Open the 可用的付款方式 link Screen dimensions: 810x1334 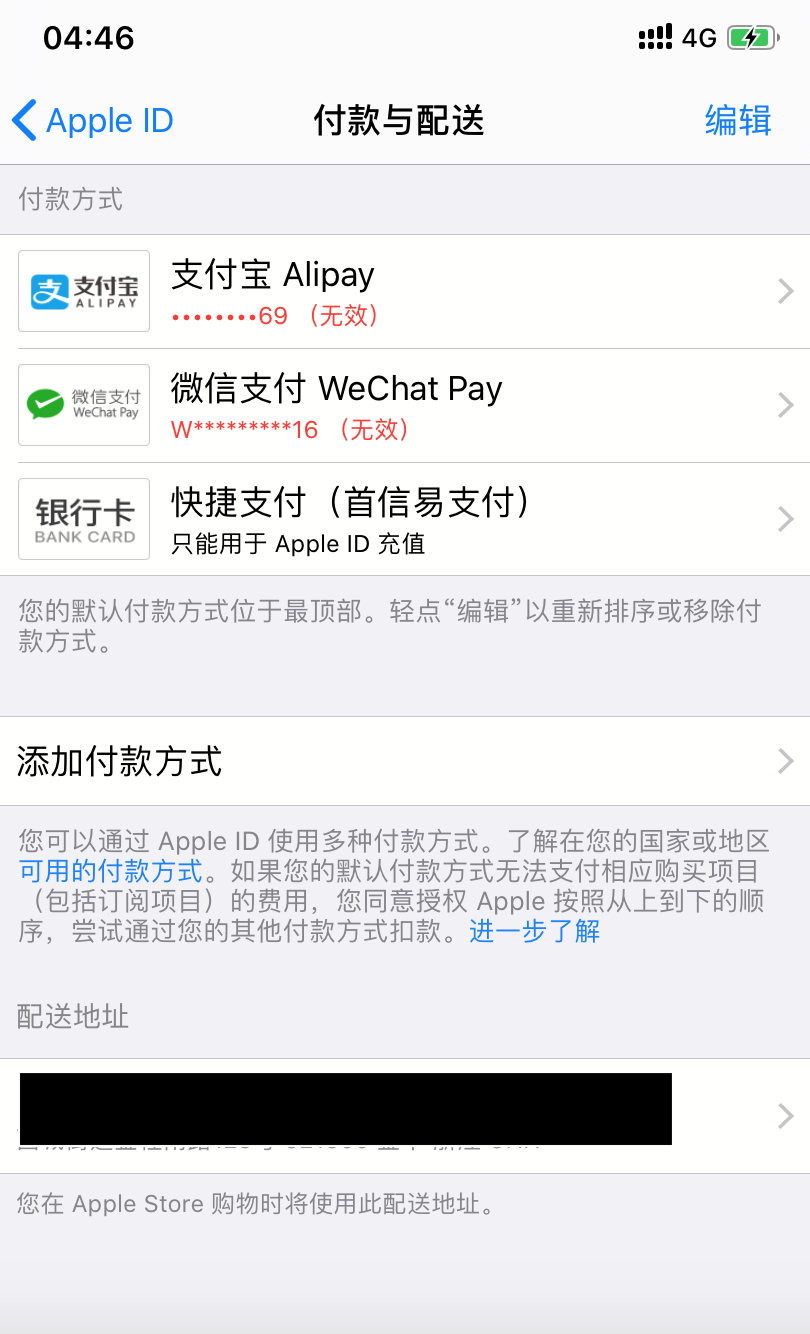point(111,870)
